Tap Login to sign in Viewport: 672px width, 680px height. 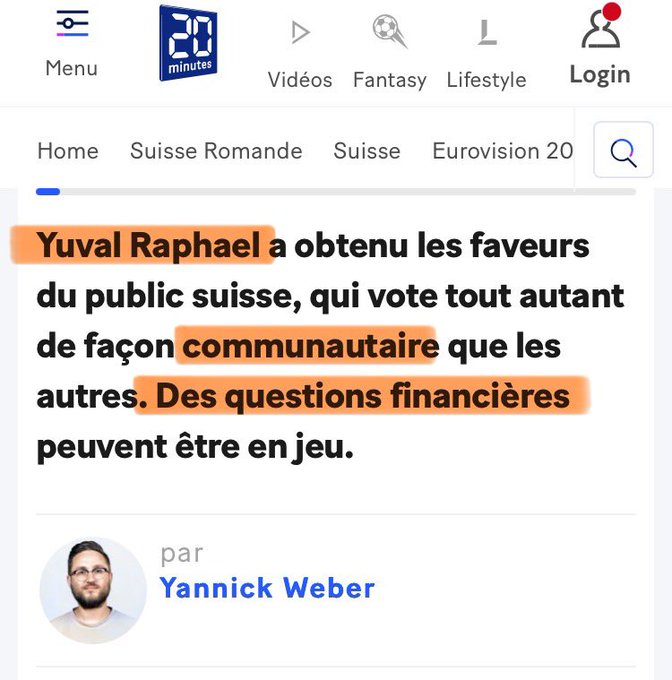tap(600, 50)
